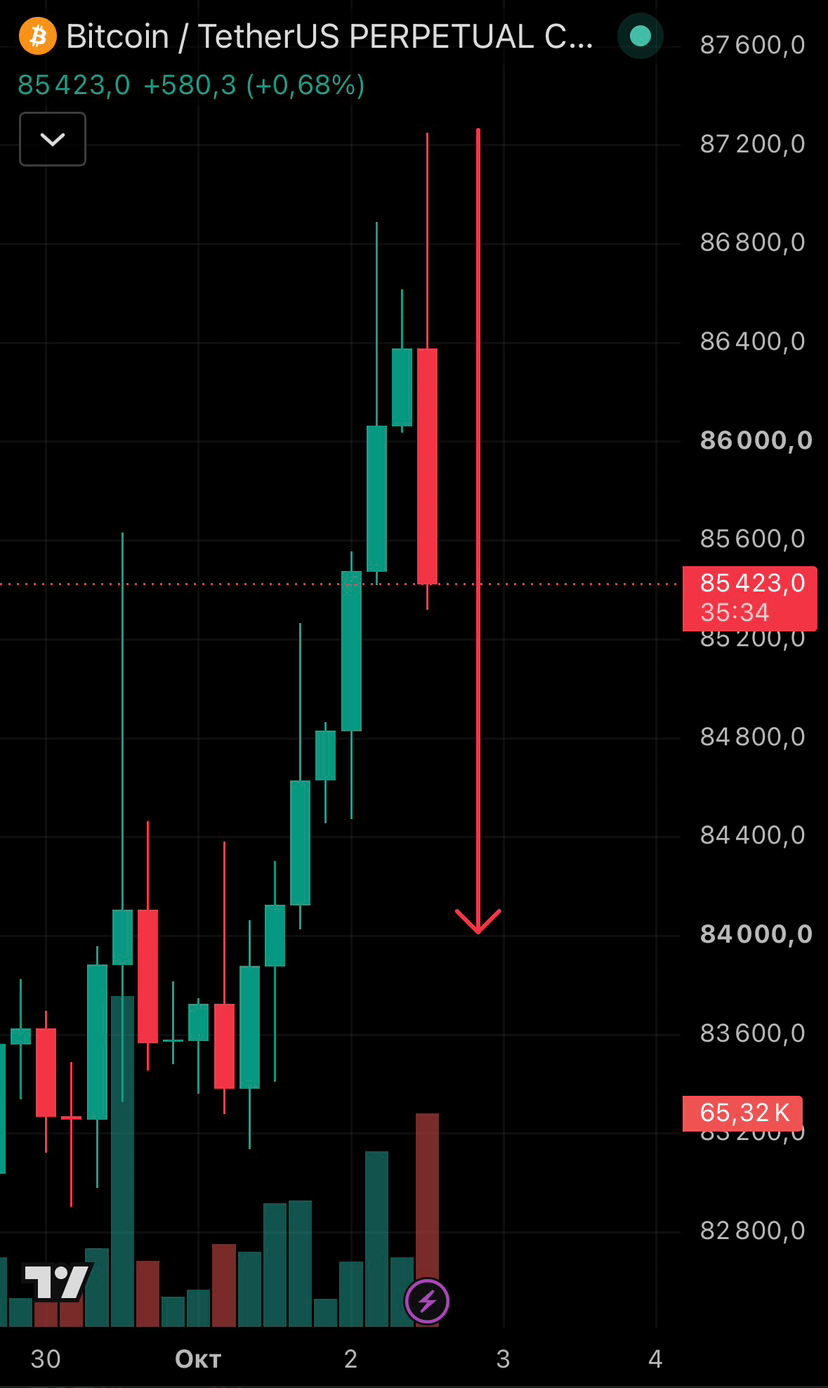
Task: Open the purple lightning event marker
Action: point(427,1301)
